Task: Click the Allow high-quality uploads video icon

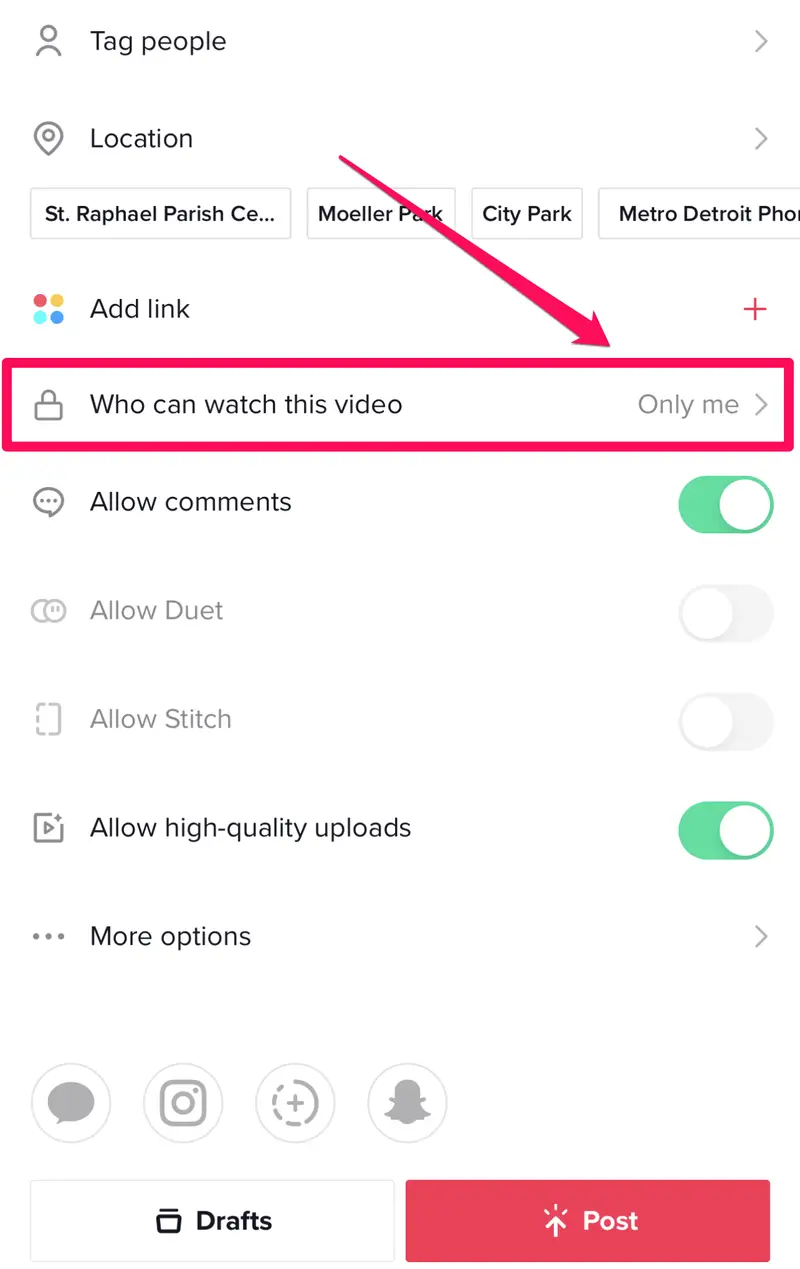Action: click(x=48, y=828)
